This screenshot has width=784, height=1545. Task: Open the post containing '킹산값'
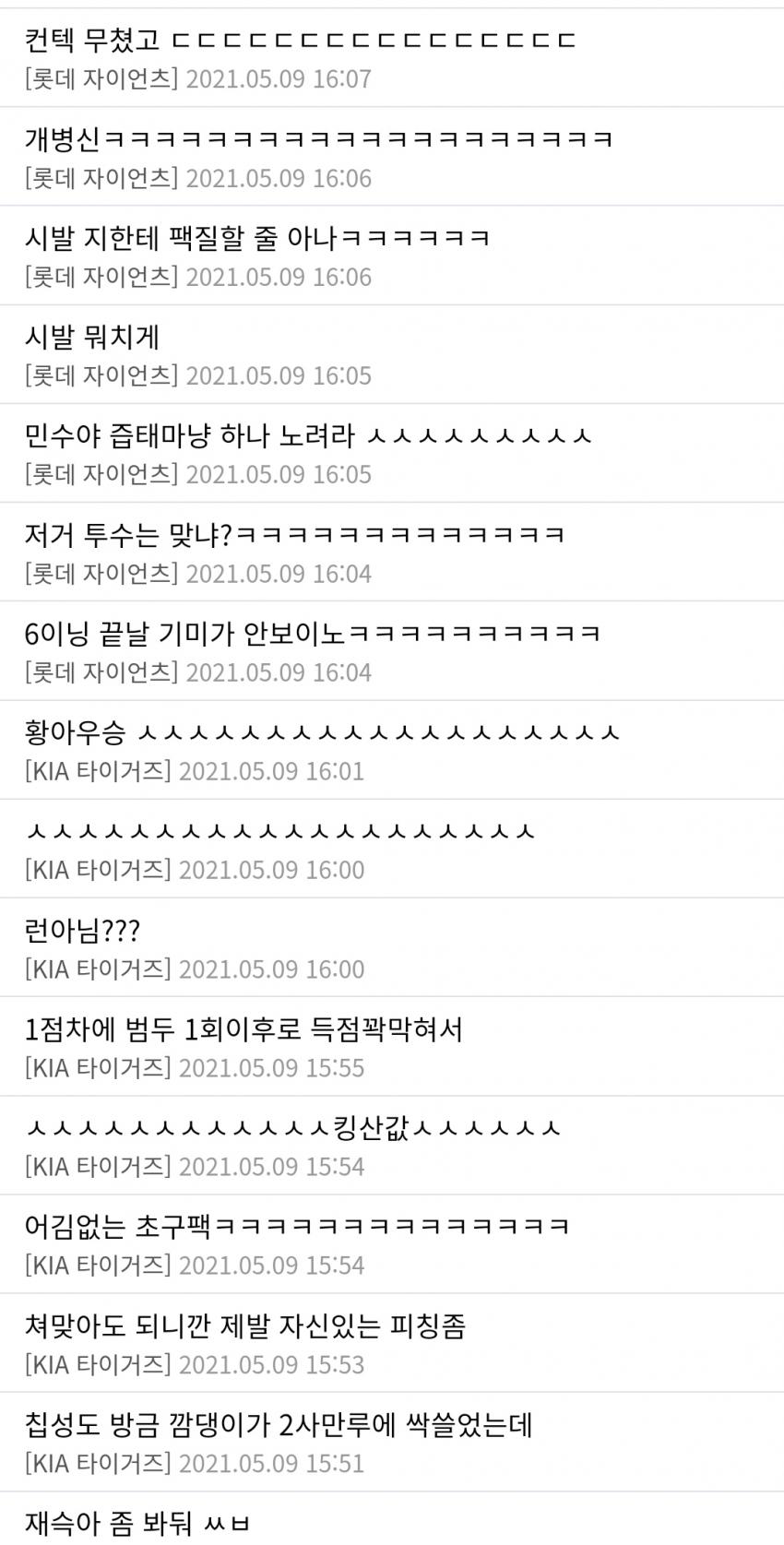coord(292,1127)
